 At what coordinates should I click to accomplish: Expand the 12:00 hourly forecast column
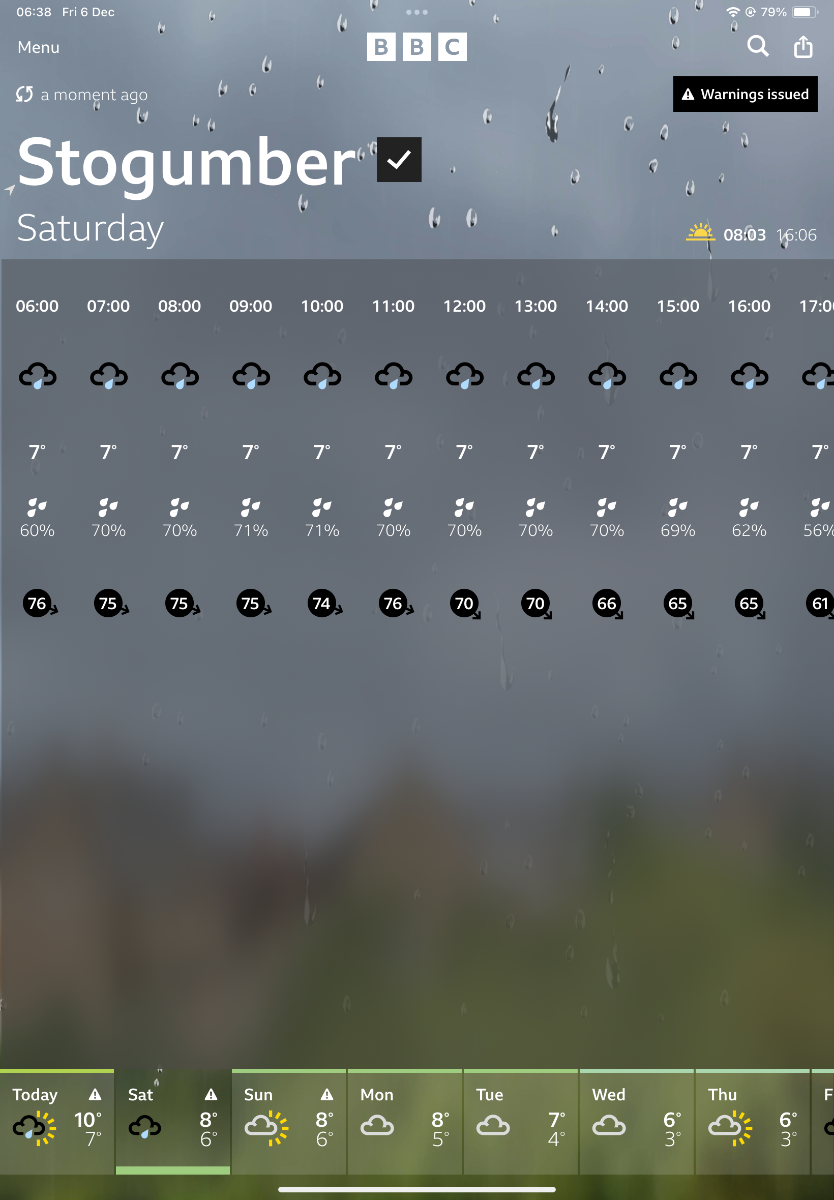(x=464, y=450)
